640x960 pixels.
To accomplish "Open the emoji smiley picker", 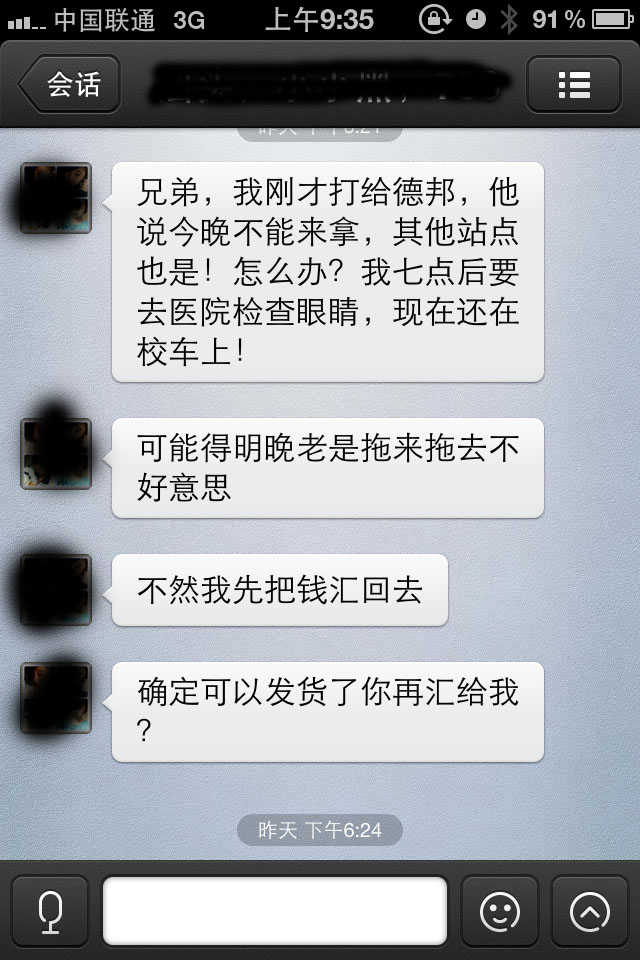I will (x=500, y=910).
